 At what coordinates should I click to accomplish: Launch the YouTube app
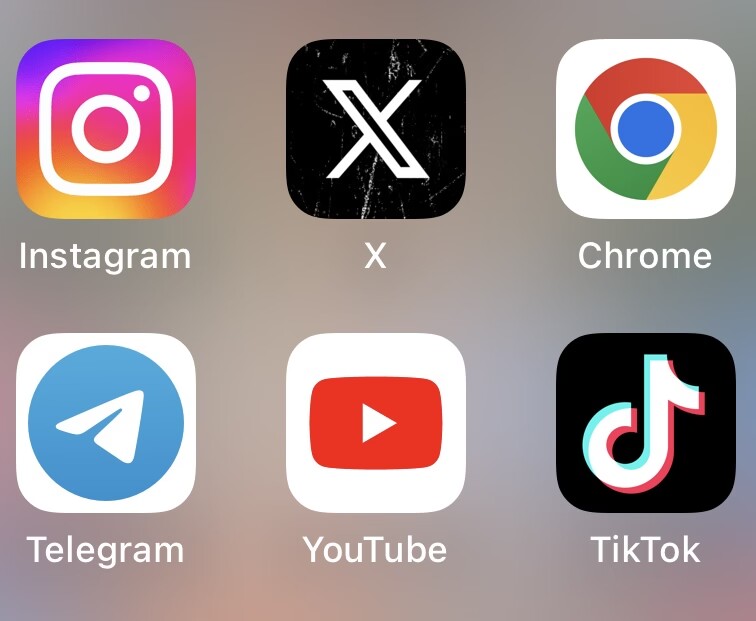coord(375,423)
